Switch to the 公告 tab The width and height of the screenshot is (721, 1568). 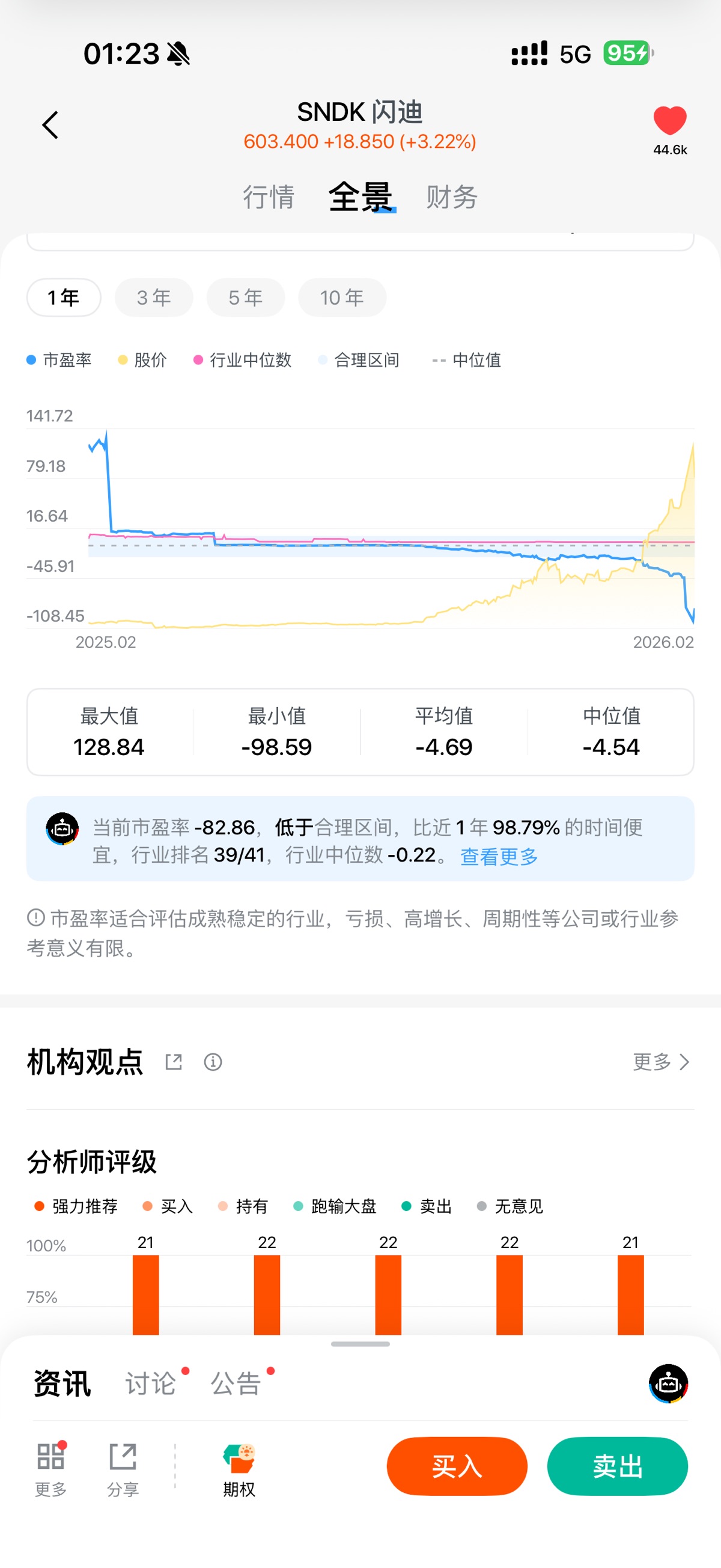tap(236, 1383)
